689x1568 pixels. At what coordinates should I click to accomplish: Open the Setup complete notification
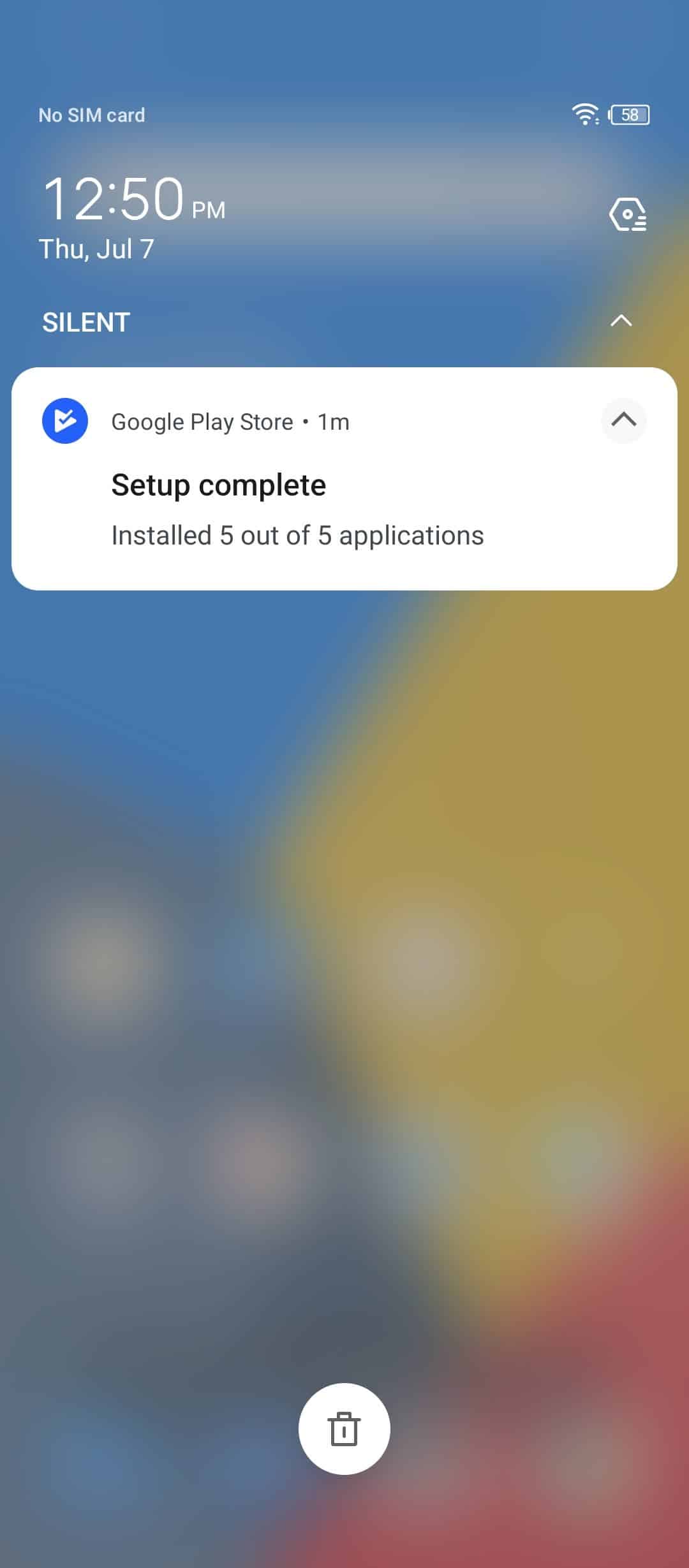(x=344, y=479)
